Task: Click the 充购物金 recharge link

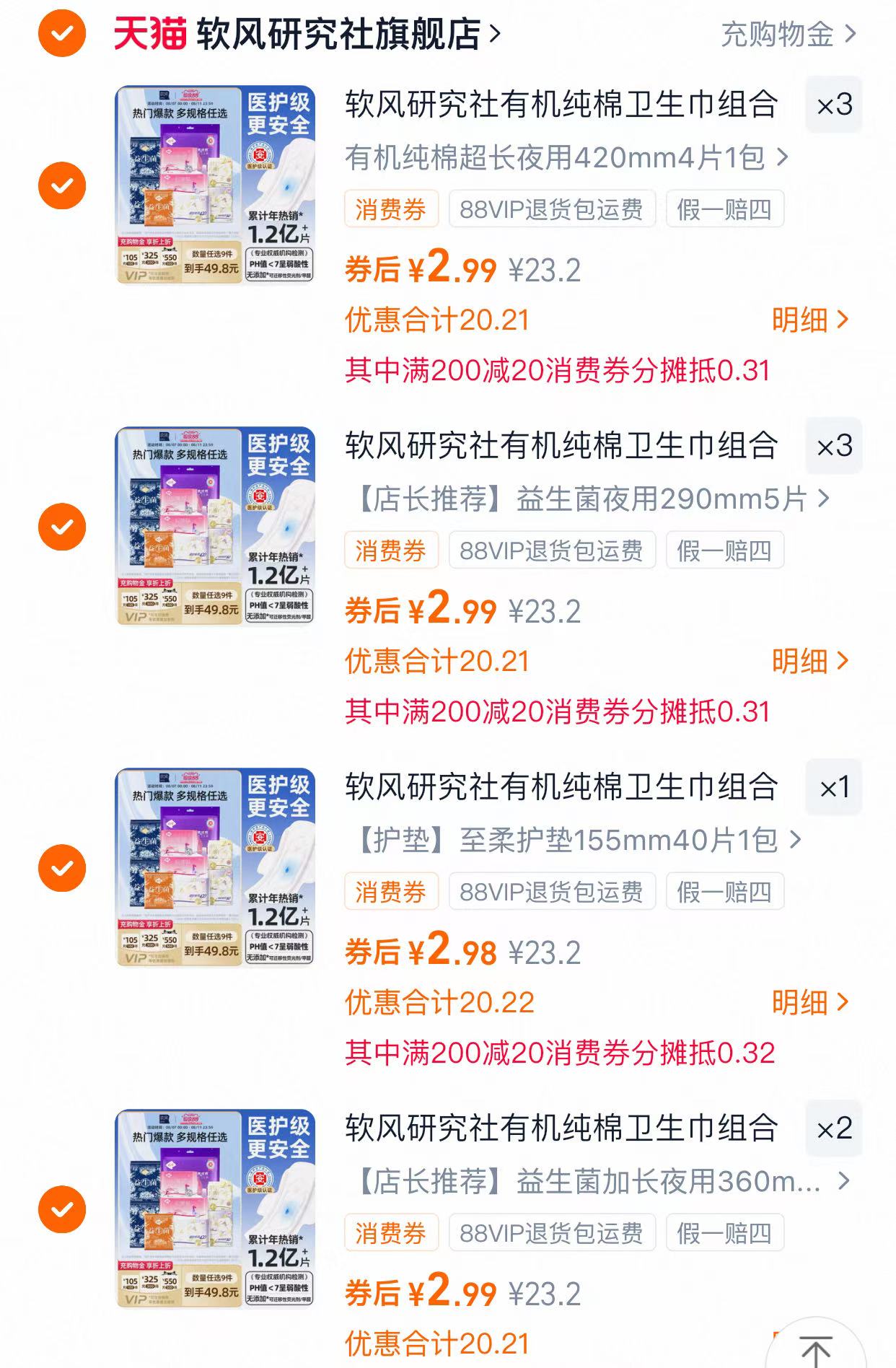Action: [776, 34]
